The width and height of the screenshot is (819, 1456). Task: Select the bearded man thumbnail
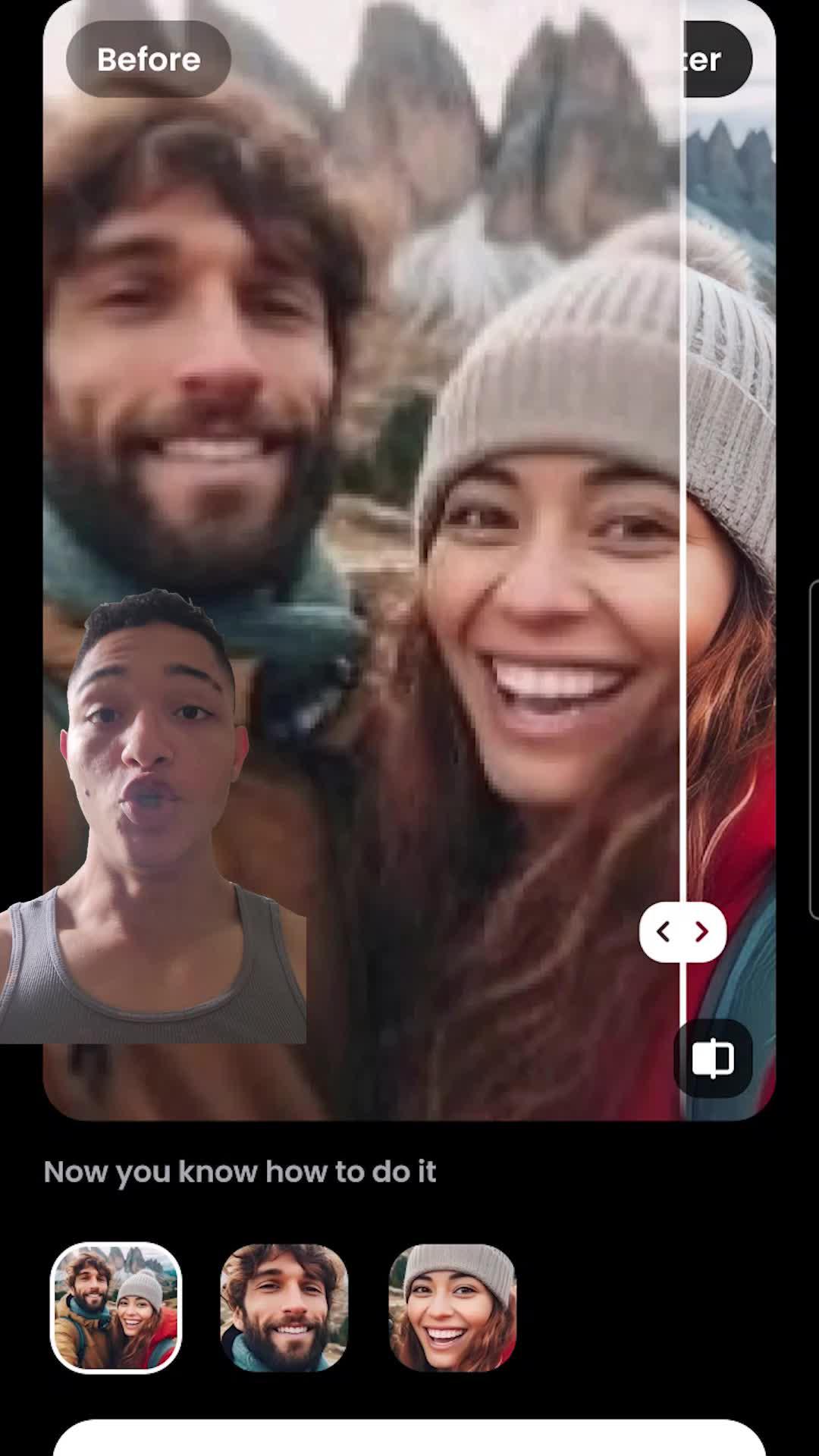tap(284, 1307)
